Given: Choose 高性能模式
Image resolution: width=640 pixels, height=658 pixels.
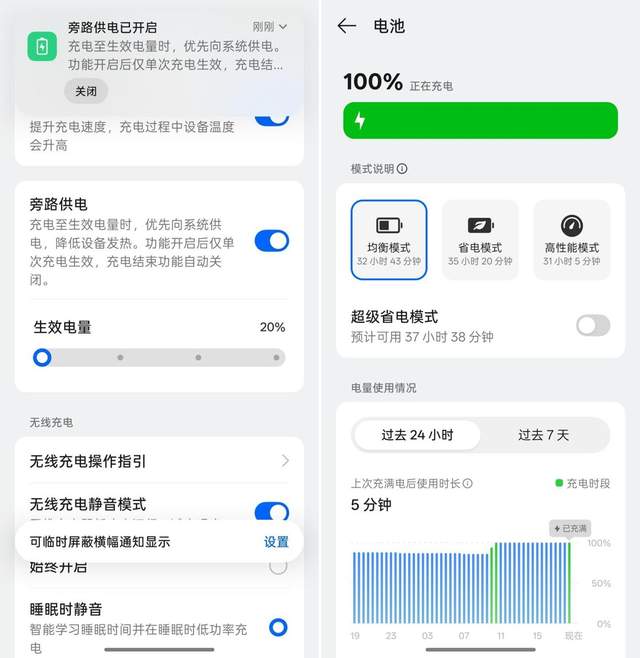Looking at the screenshot, I should [571, 240].
